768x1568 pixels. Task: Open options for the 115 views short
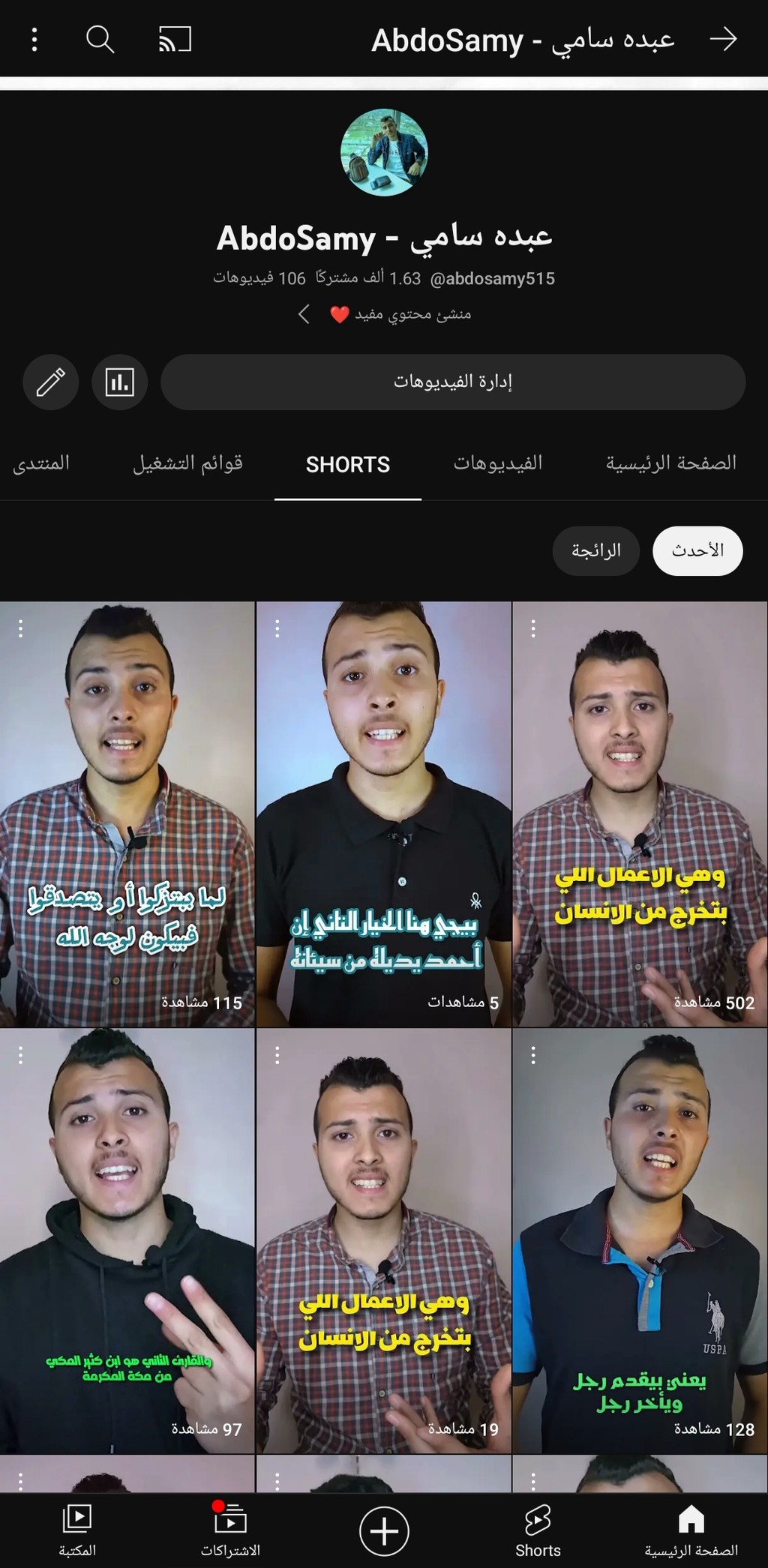(21, 628)
